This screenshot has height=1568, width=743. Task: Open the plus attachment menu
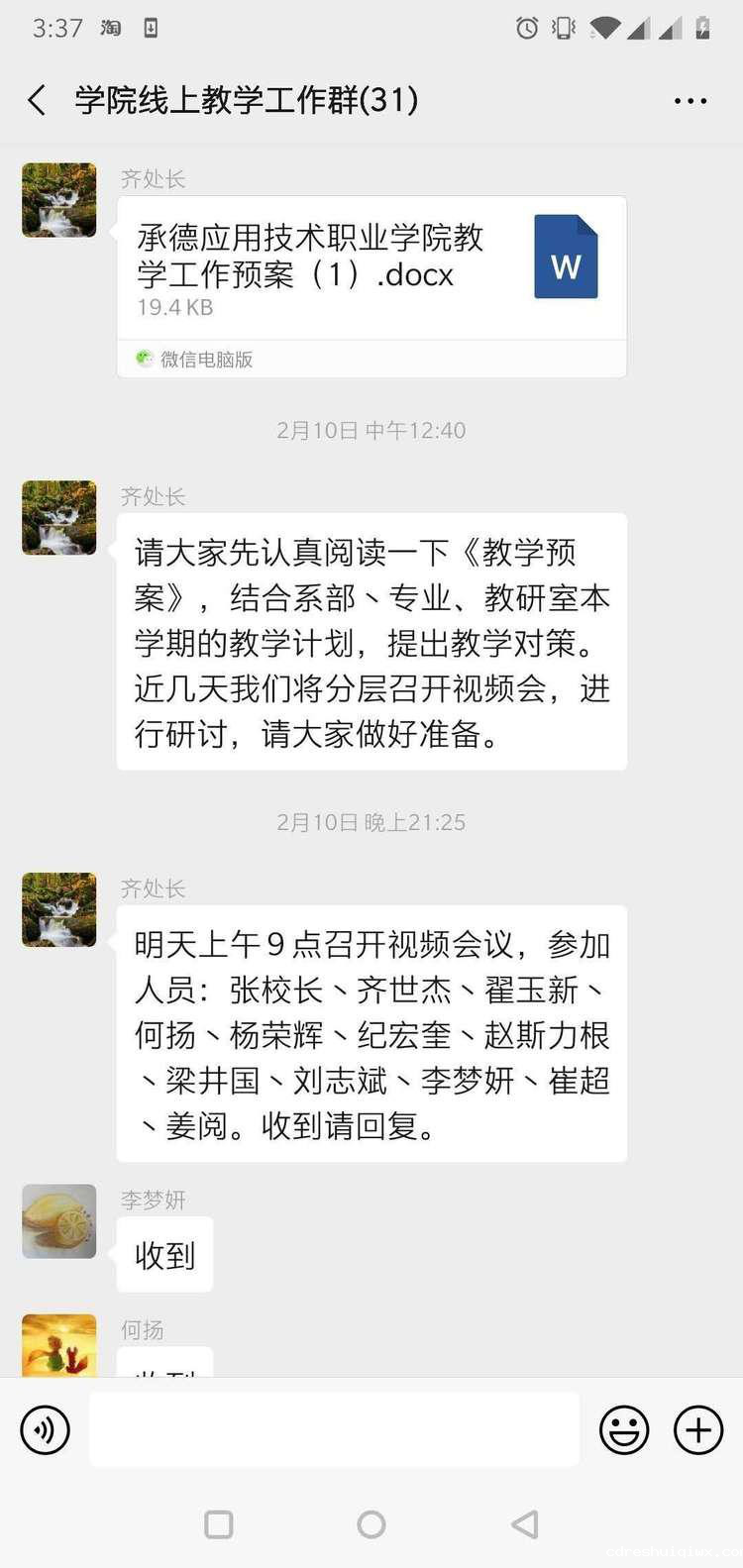[x=698, y=1429]
